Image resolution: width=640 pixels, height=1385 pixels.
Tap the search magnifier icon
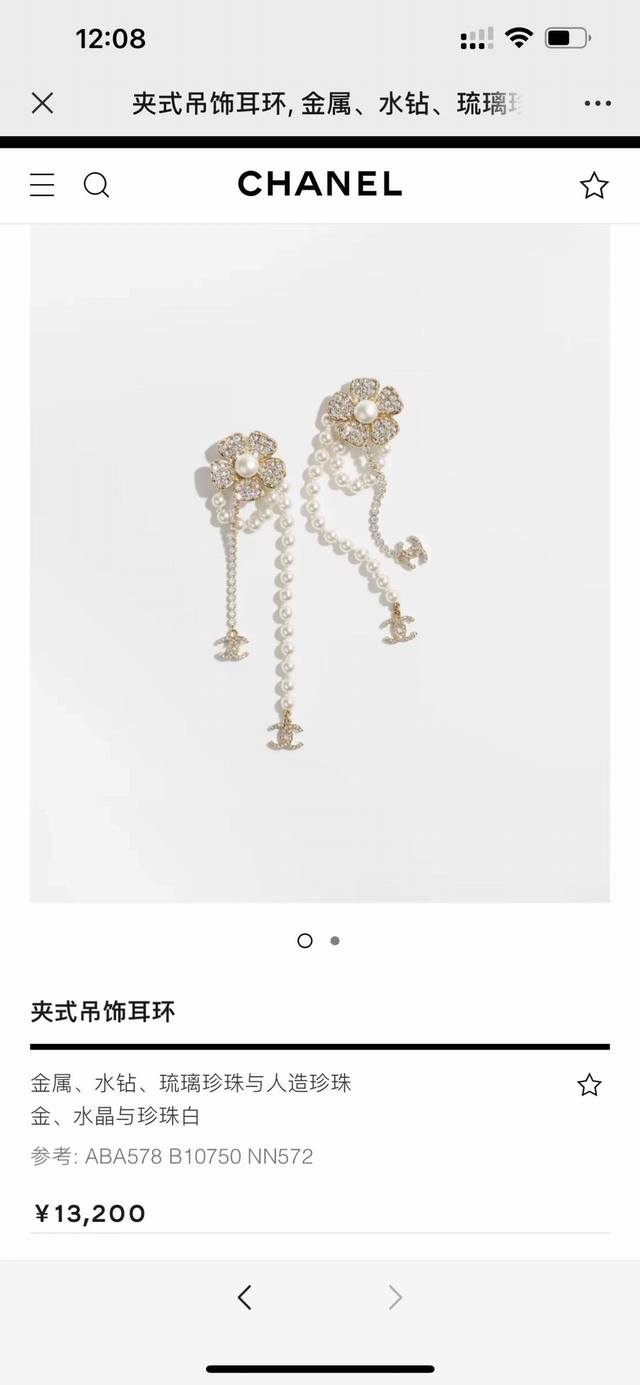(96, 185)
